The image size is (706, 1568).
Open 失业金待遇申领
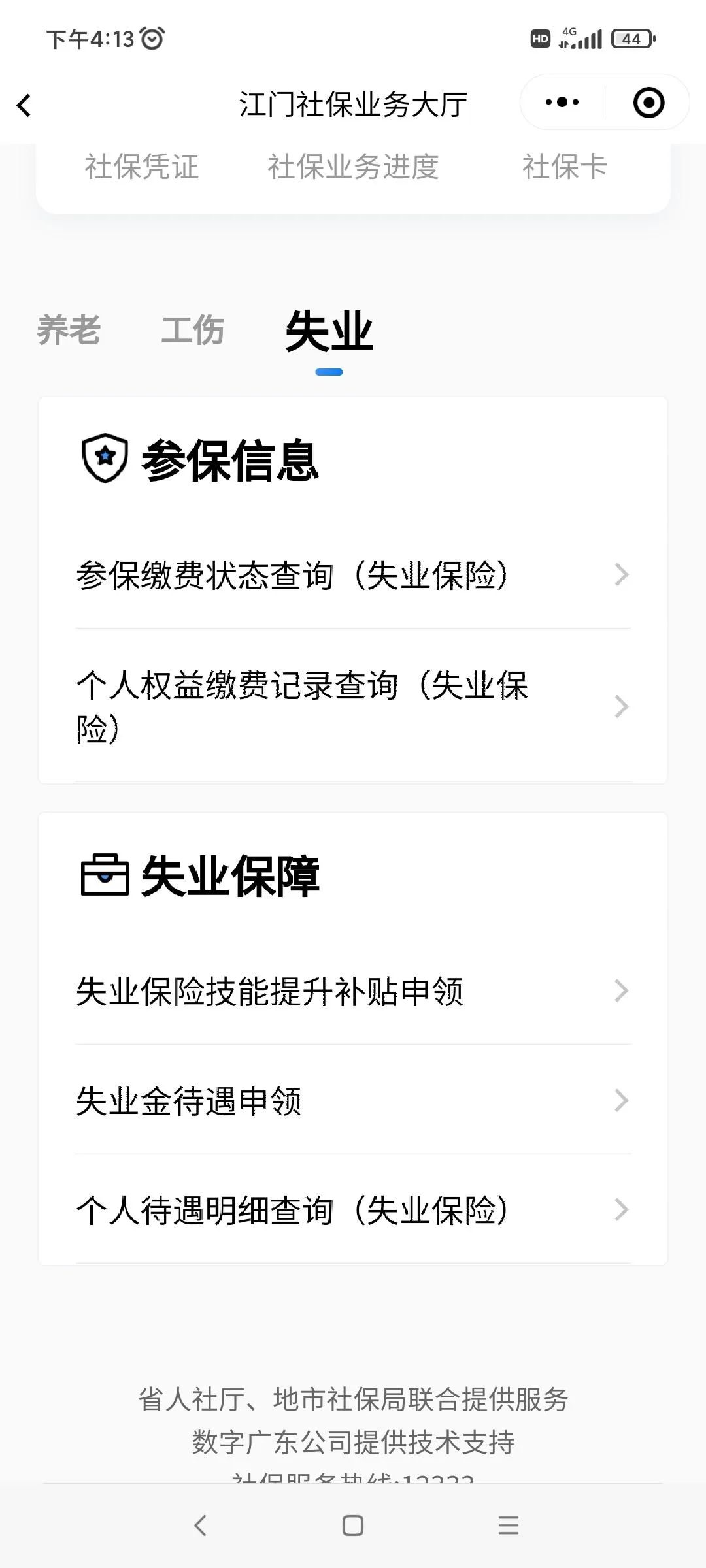pyautogui.click(x=353, y=1101)
